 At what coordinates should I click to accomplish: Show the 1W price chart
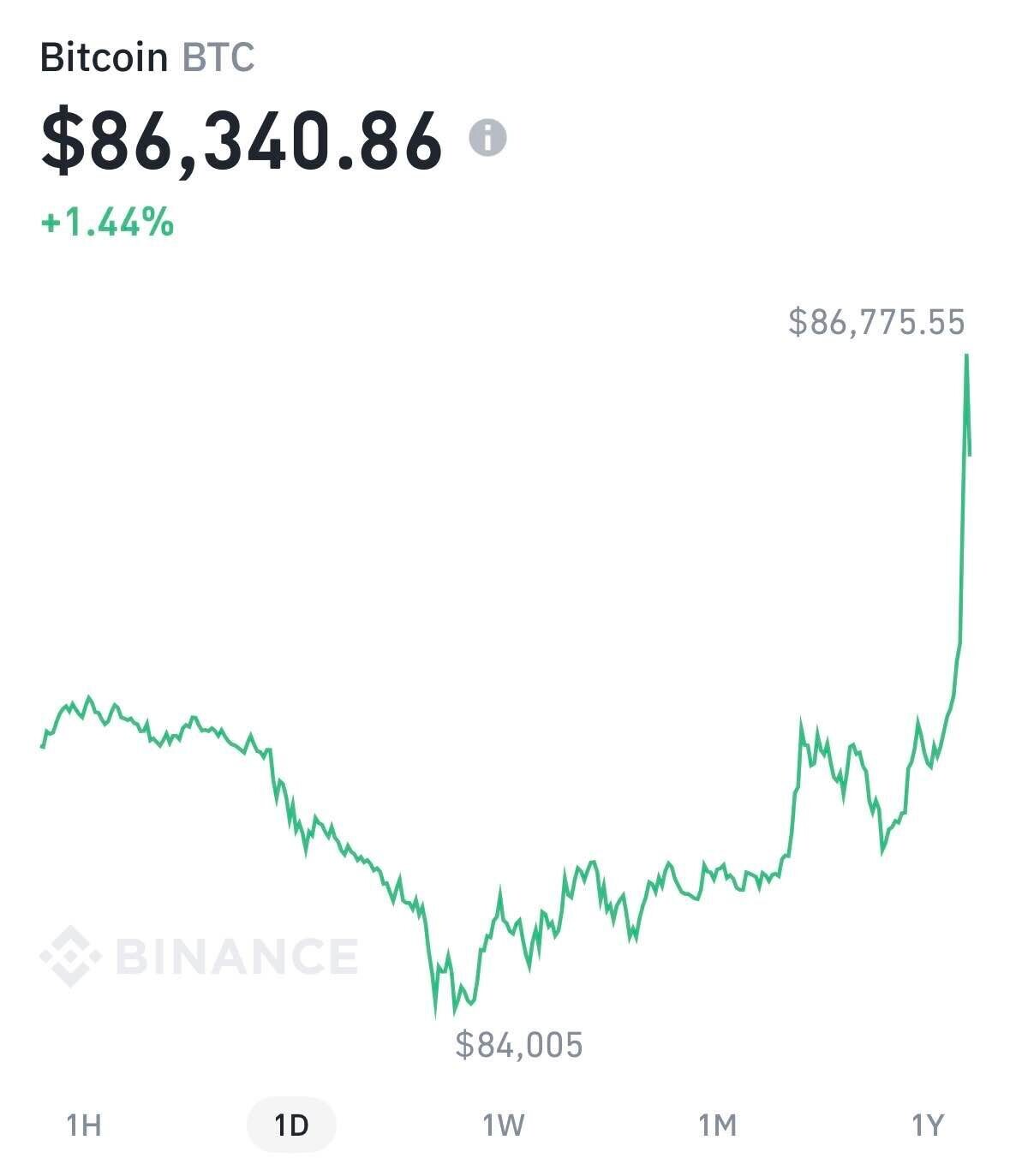coord(503,1124)
